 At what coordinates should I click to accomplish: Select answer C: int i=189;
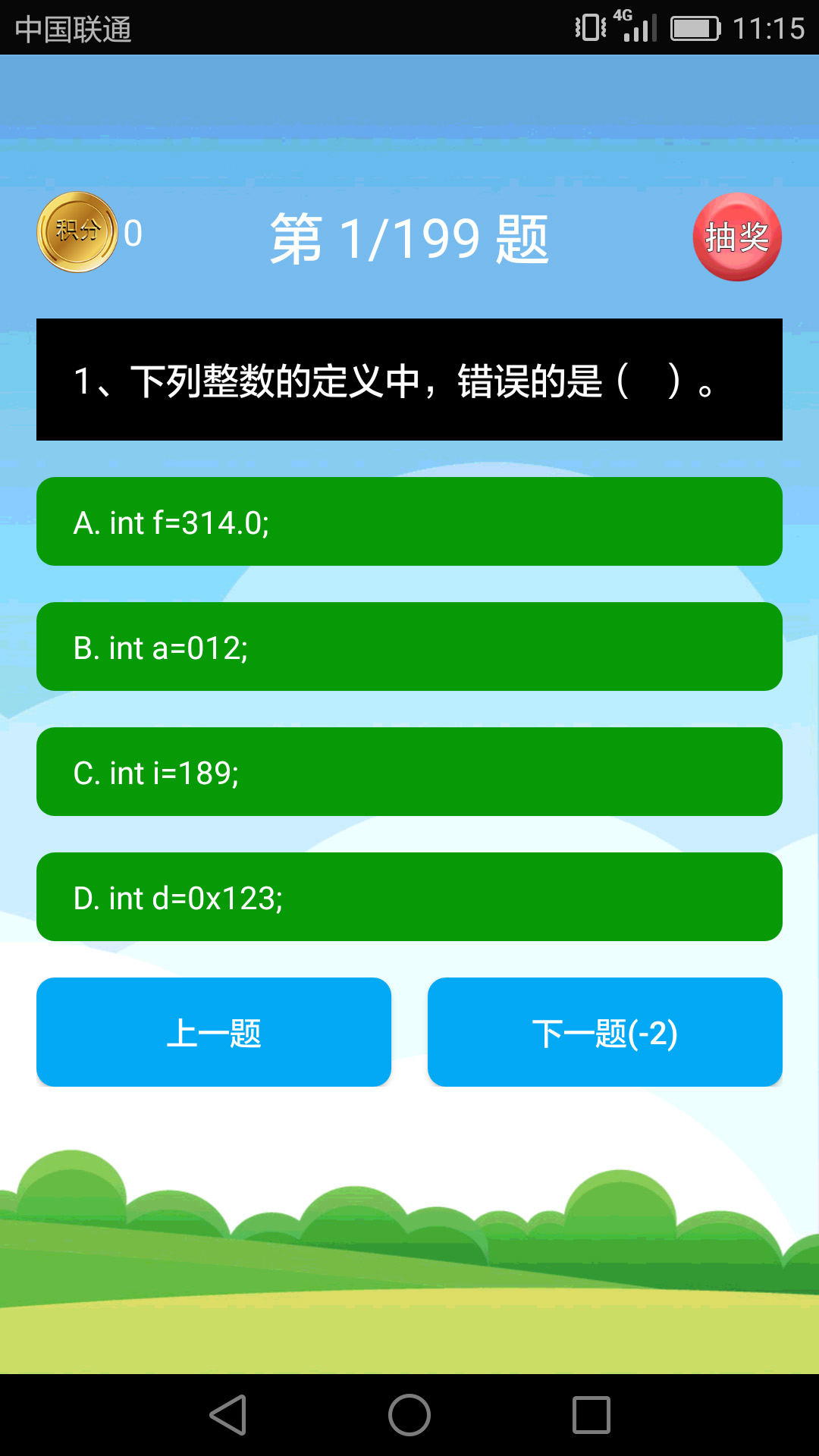click(x=409, y=771)
